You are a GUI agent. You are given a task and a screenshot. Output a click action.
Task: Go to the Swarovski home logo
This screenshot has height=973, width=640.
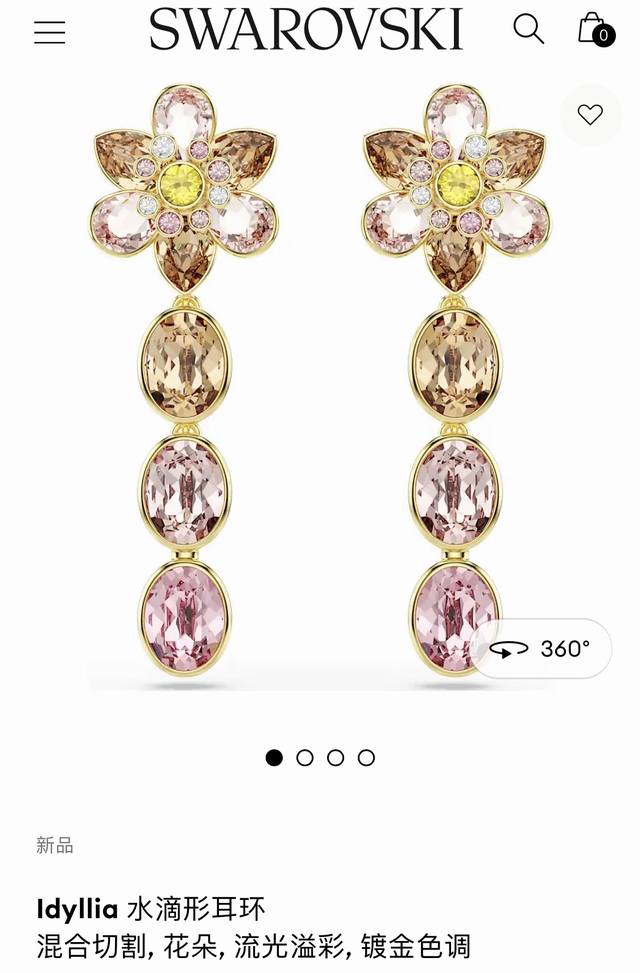[306, 30]
